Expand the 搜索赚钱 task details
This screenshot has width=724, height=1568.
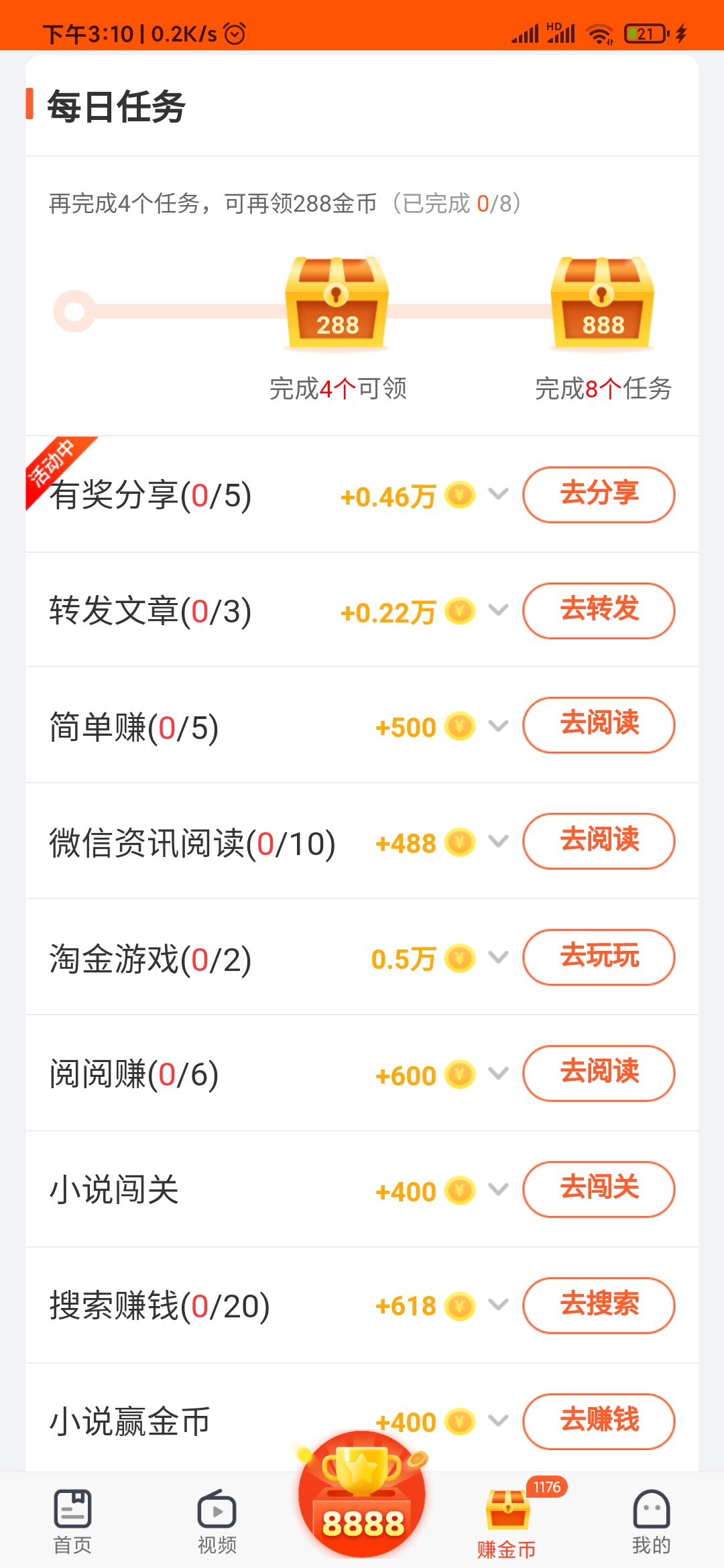click(x=498, y=1305)
